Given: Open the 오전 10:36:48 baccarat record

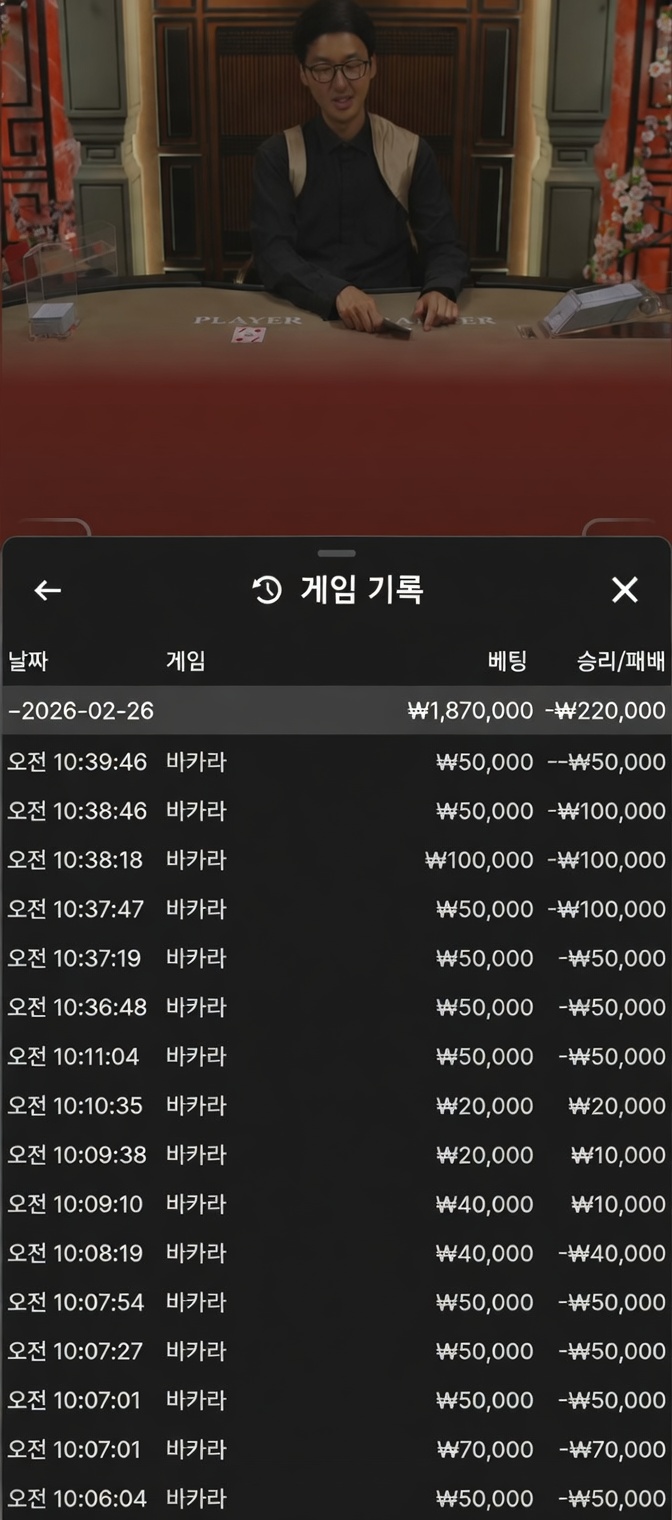Looking at the screenshot, I should tap(336, 1007).
